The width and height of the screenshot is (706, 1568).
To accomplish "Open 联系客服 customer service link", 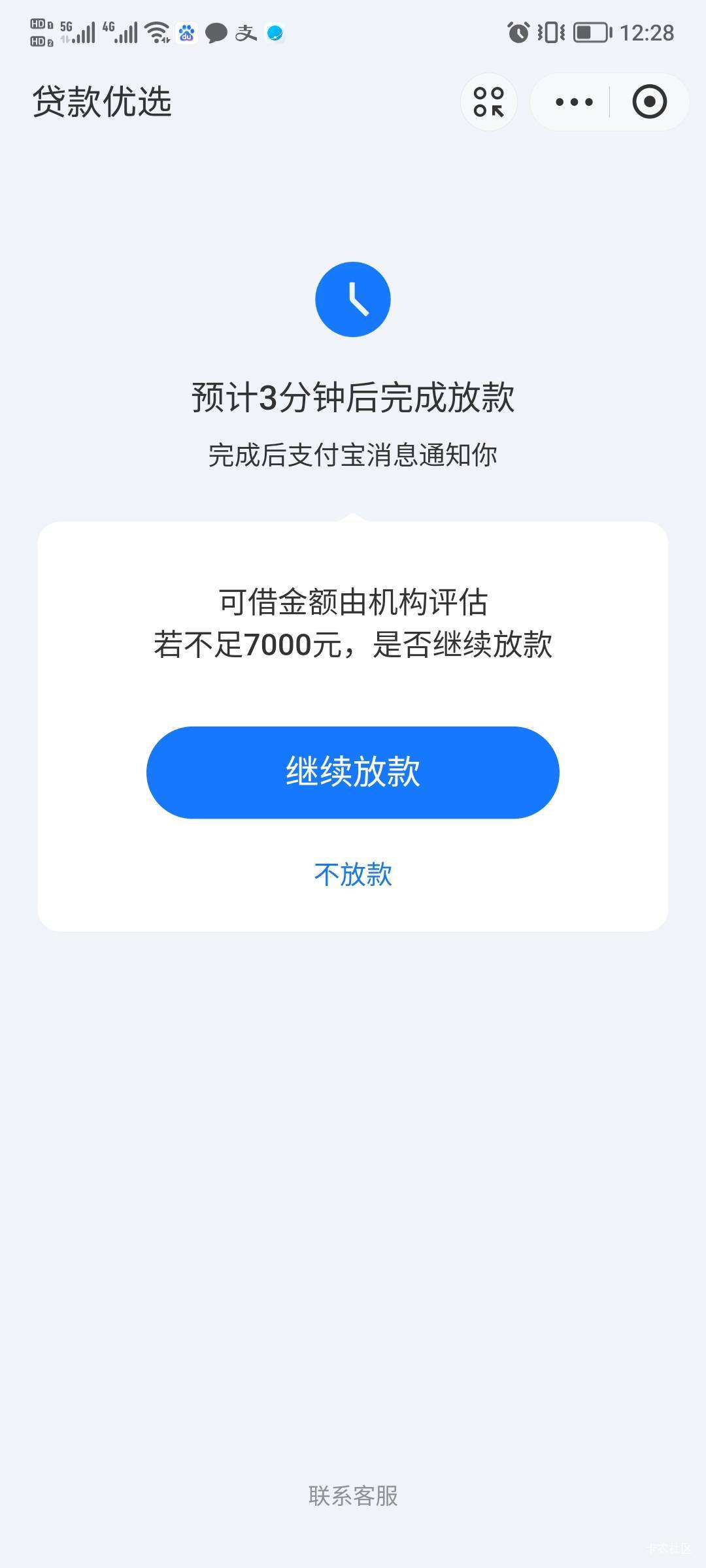I will tap(353, 1495).
